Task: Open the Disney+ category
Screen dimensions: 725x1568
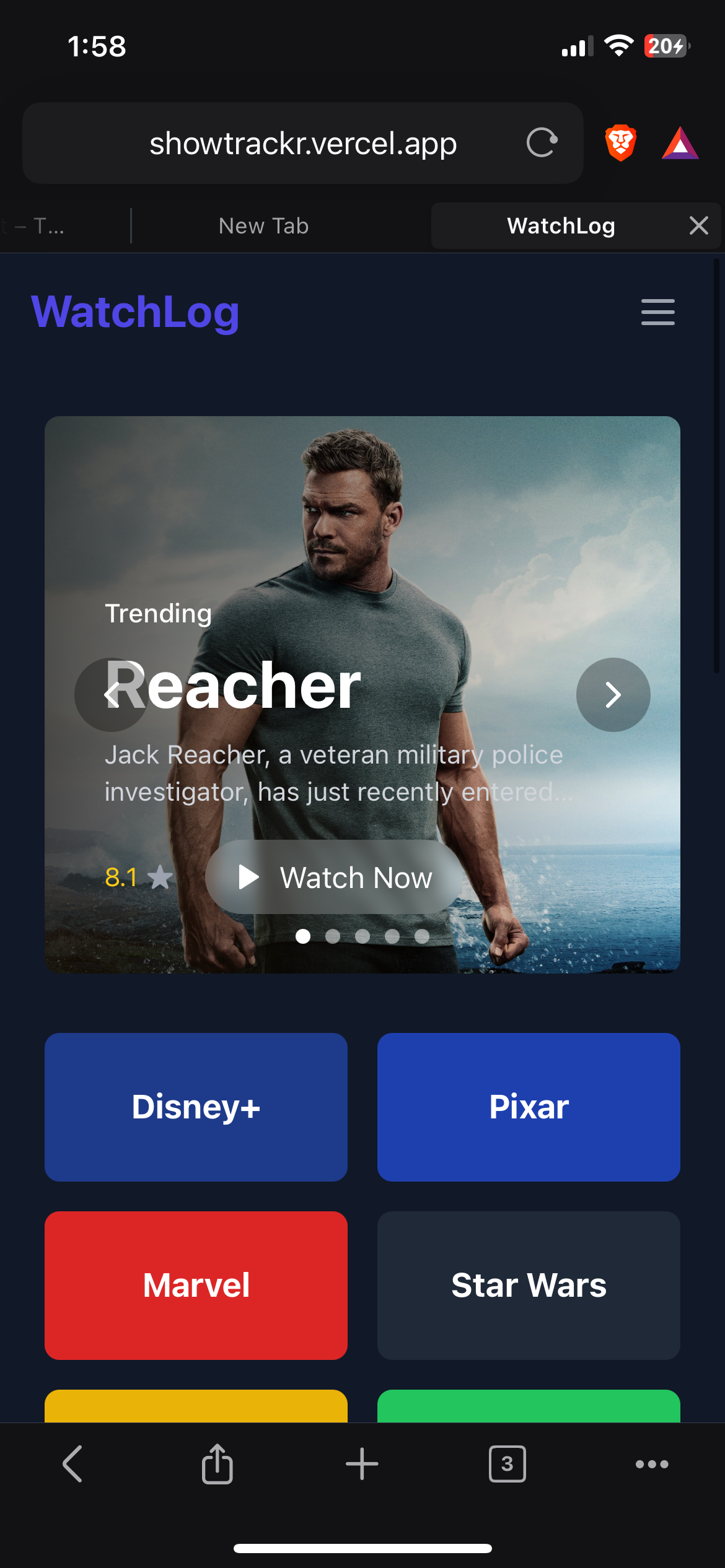Action: [196, 1107]
